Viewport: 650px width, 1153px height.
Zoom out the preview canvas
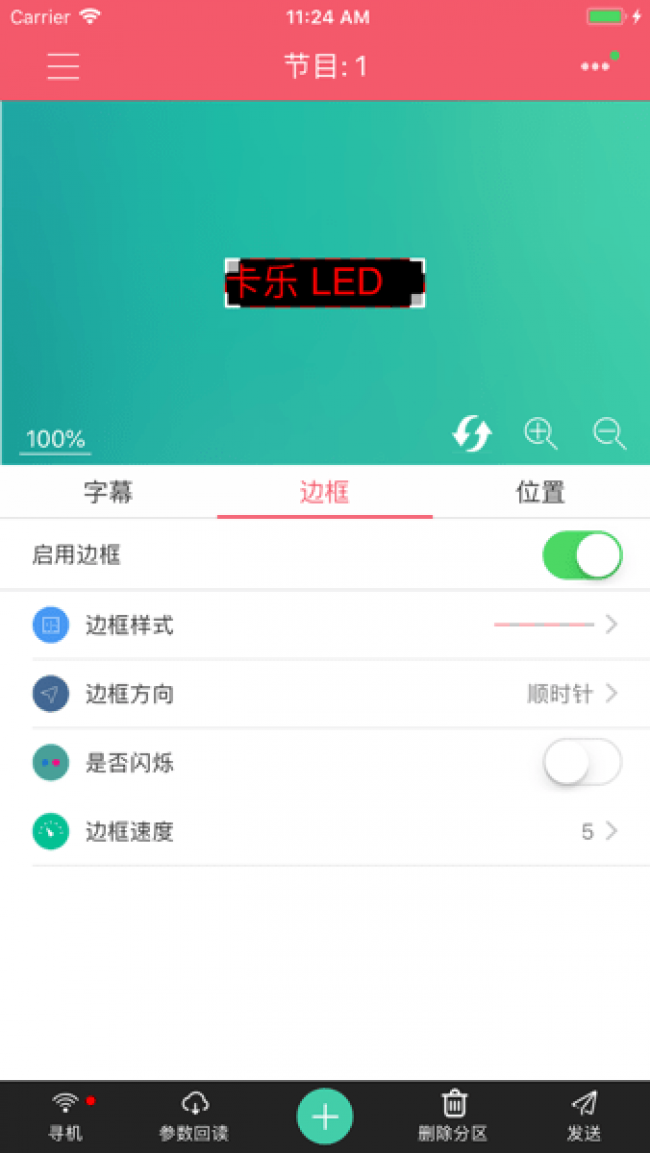point(609,433)
